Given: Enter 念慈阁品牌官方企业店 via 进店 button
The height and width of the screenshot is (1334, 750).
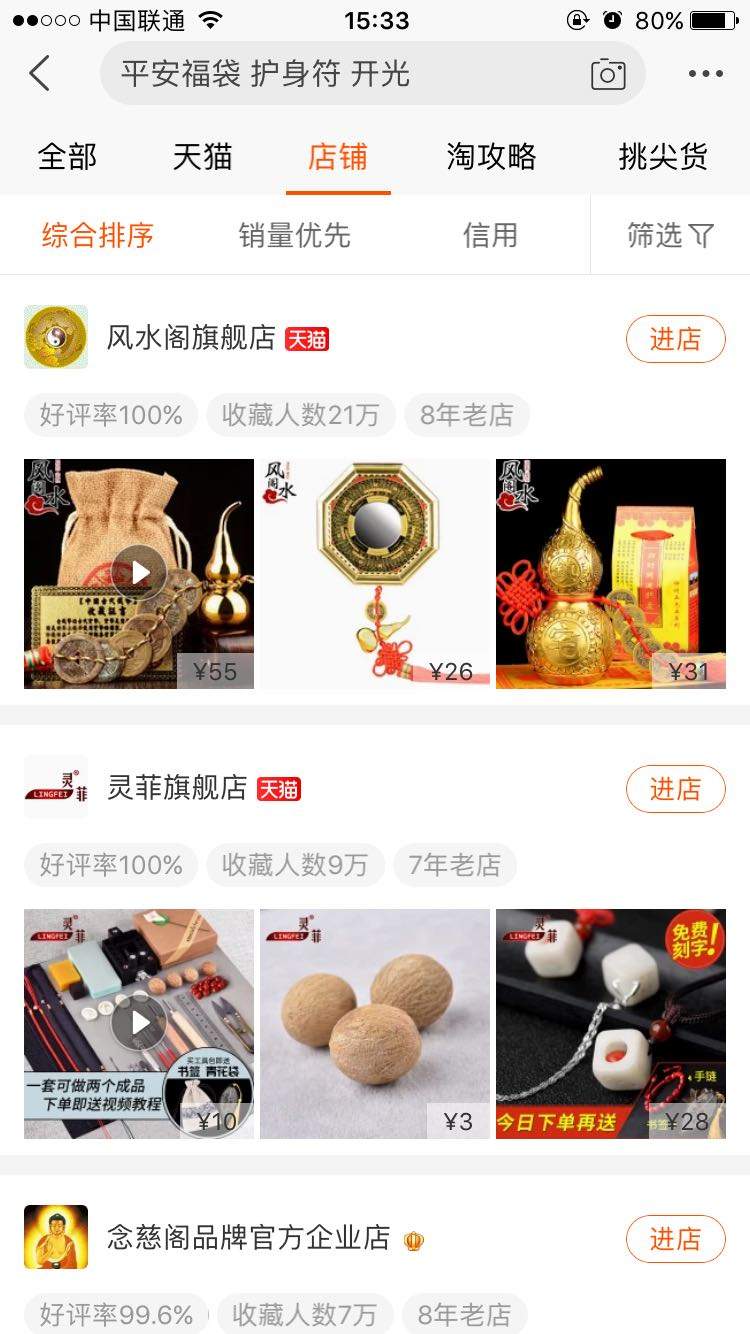Looking at the screenshot, I should 675,1239.
